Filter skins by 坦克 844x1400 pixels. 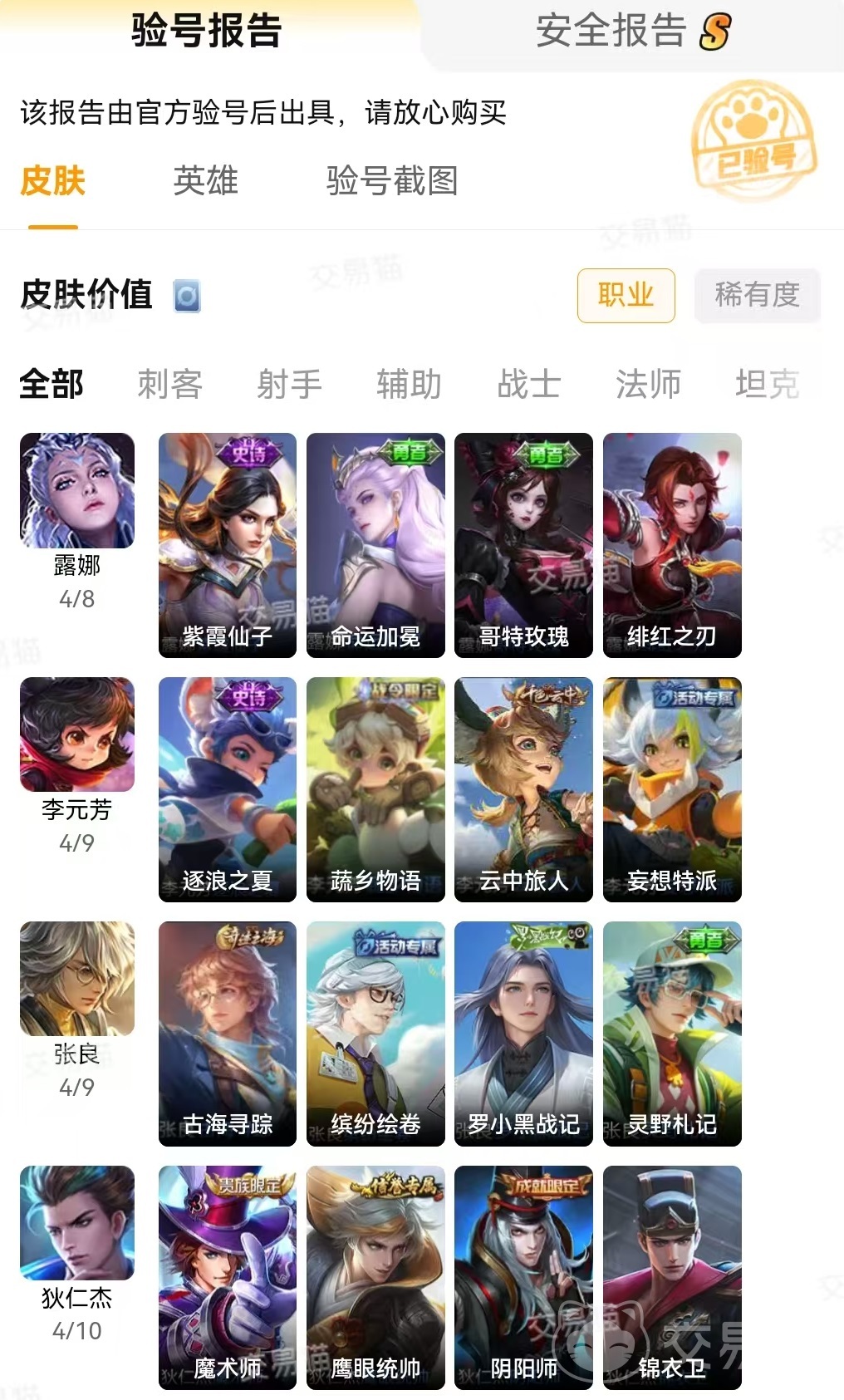[767, 384]
